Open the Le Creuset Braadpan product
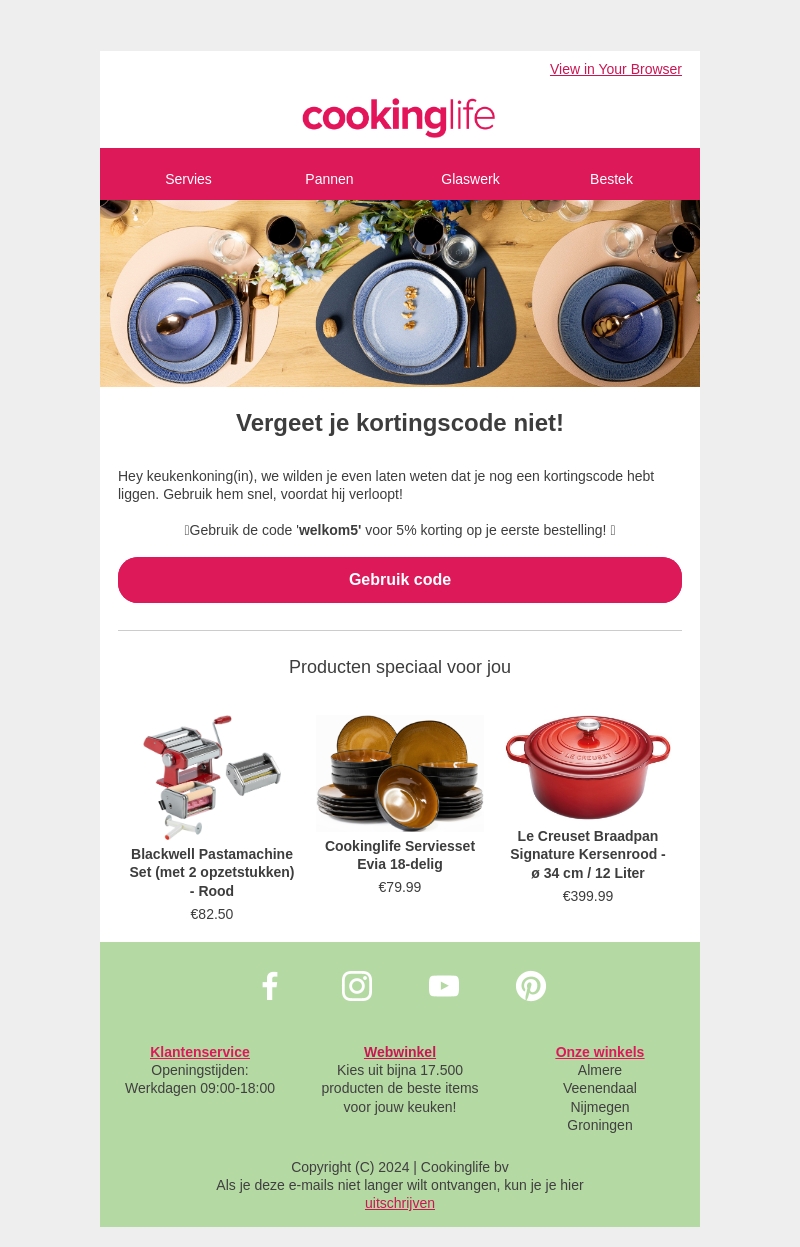Screen dimensions: 800x1247 [588, 854]
